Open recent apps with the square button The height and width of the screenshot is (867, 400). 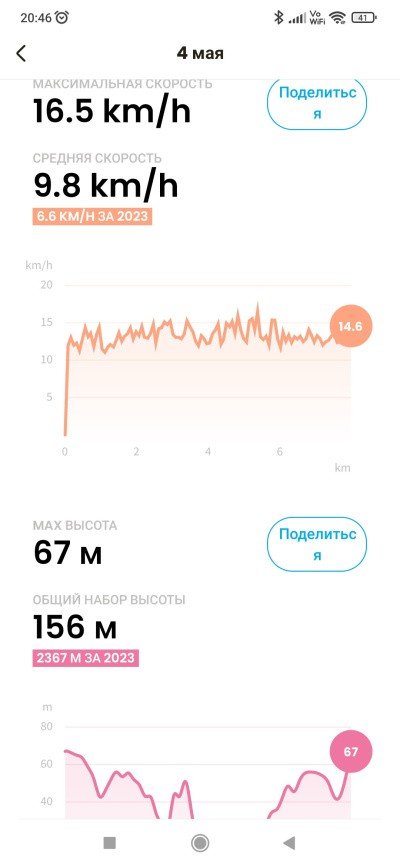tap(110, 843)
